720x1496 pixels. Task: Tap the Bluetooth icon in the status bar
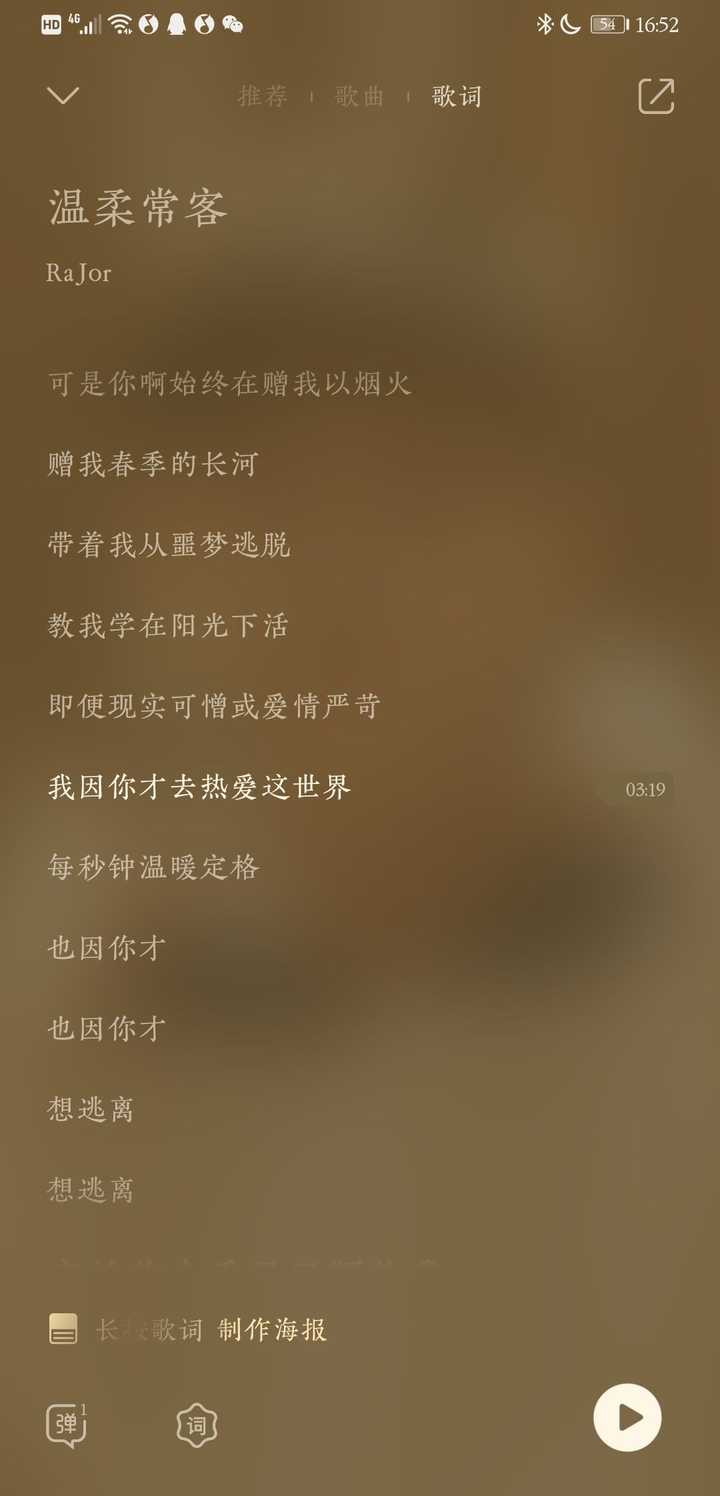click(545, 24)
